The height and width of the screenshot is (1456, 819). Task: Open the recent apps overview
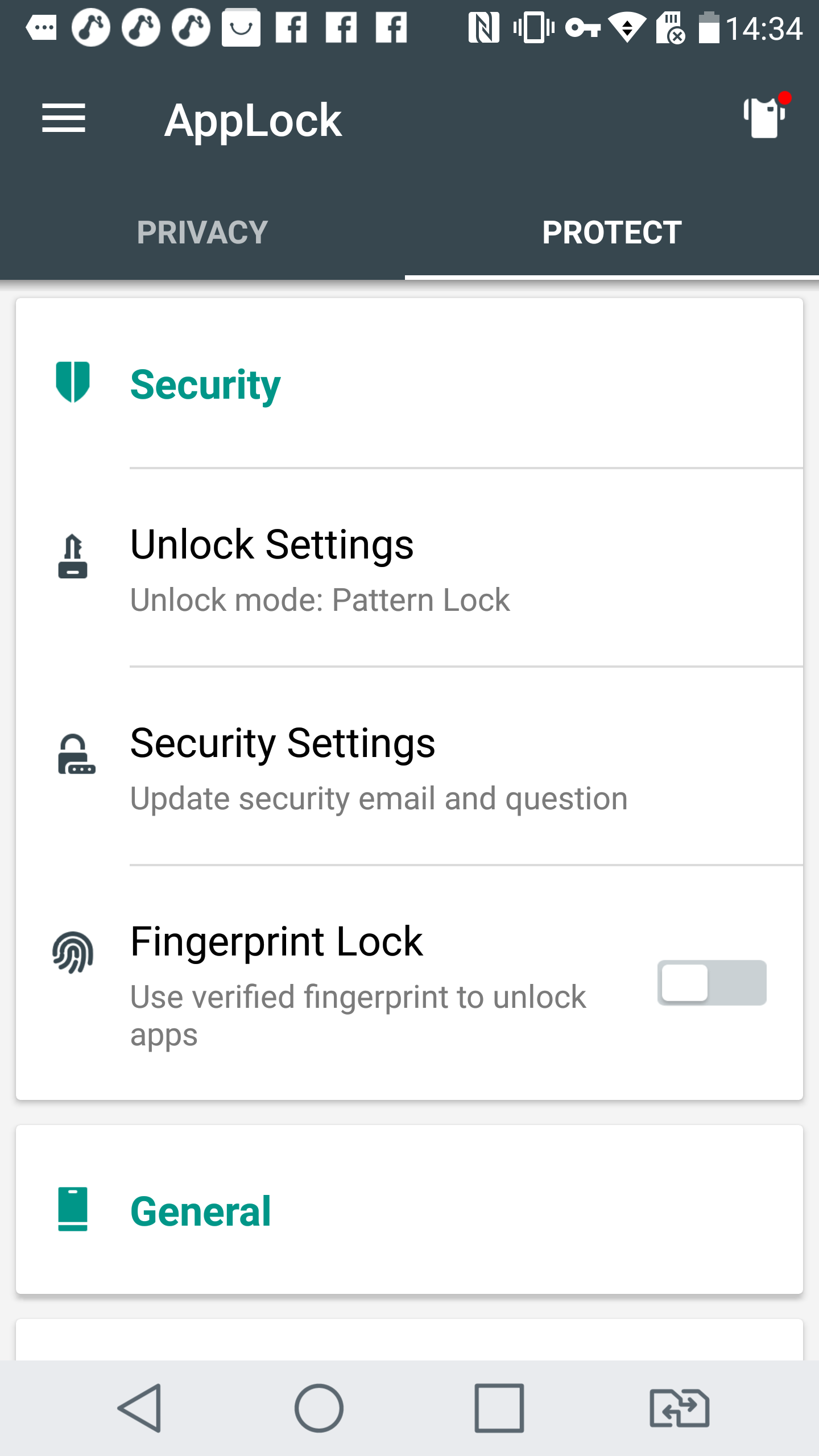[499, 1408]
